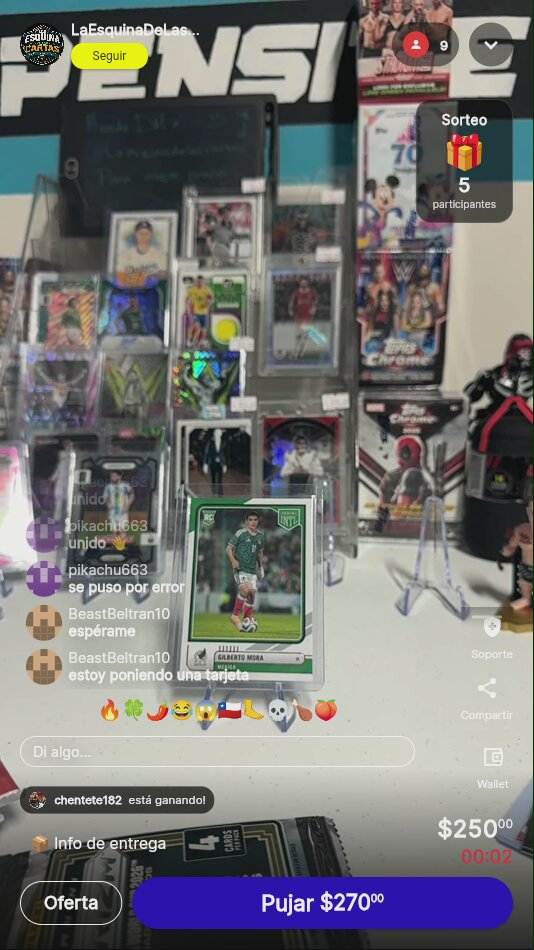Collapse the stream with the down chevron
Image resolution: width=534 pixels, height=950 pixels.
490,45
